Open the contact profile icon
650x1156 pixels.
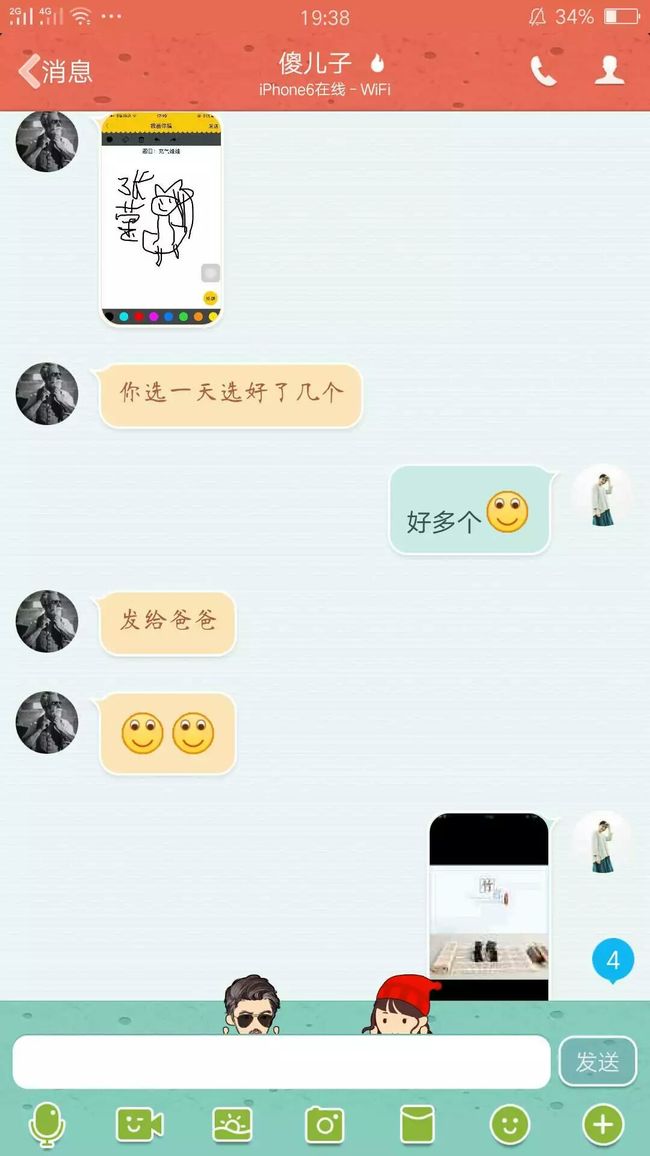tap(609, 71)
